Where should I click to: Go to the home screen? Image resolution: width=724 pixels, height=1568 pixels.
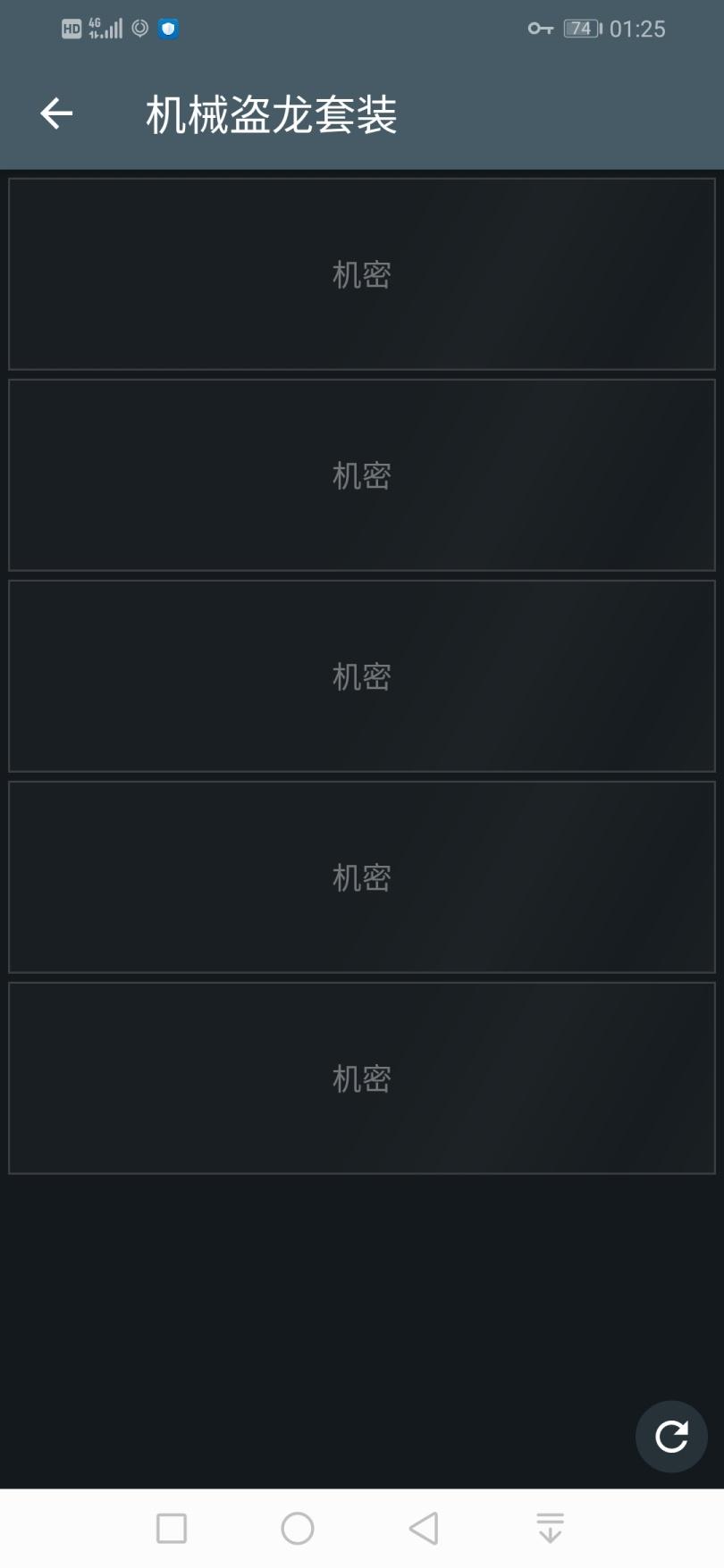coord(298,1528)
